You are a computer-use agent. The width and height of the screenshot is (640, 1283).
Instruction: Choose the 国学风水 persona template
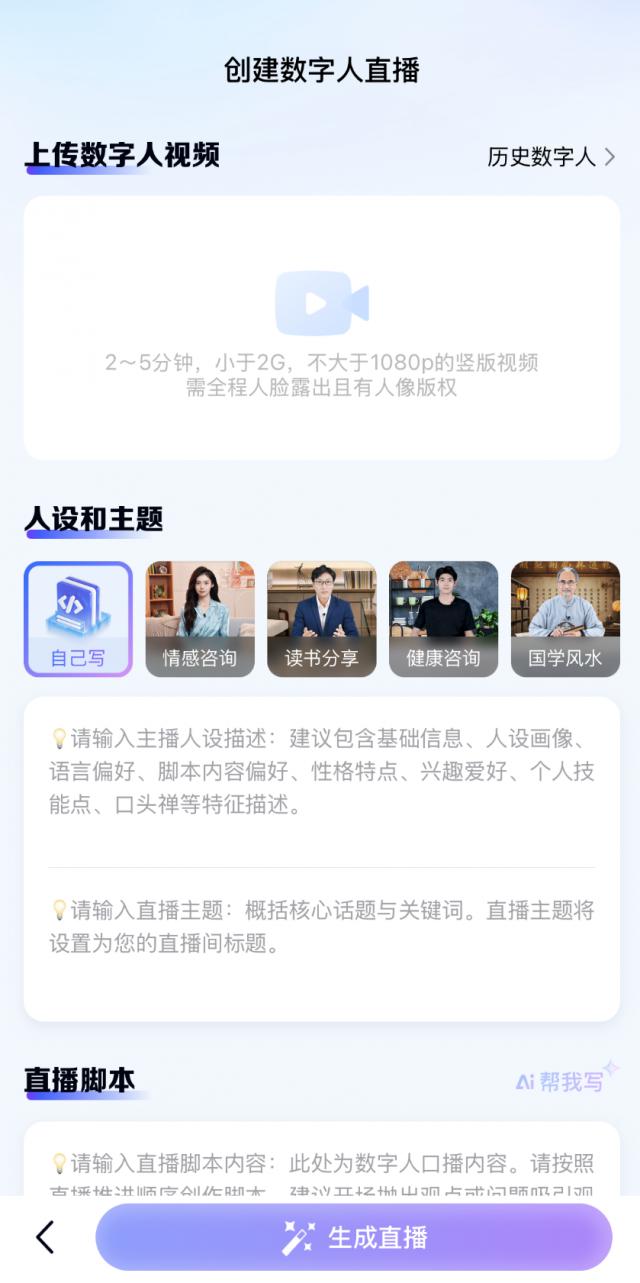pyautogui.click(x=565, y=619)
